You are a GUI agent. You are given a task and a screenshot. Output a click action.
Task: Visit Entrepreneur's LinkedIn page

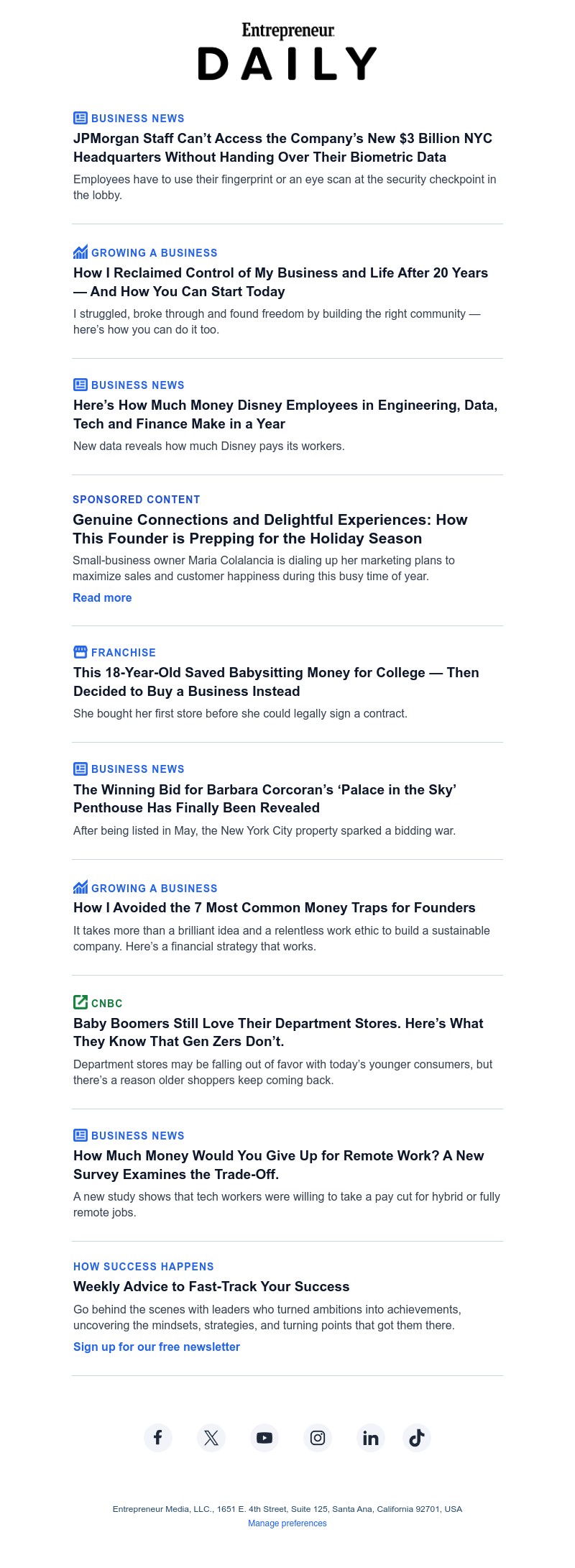371,1438
